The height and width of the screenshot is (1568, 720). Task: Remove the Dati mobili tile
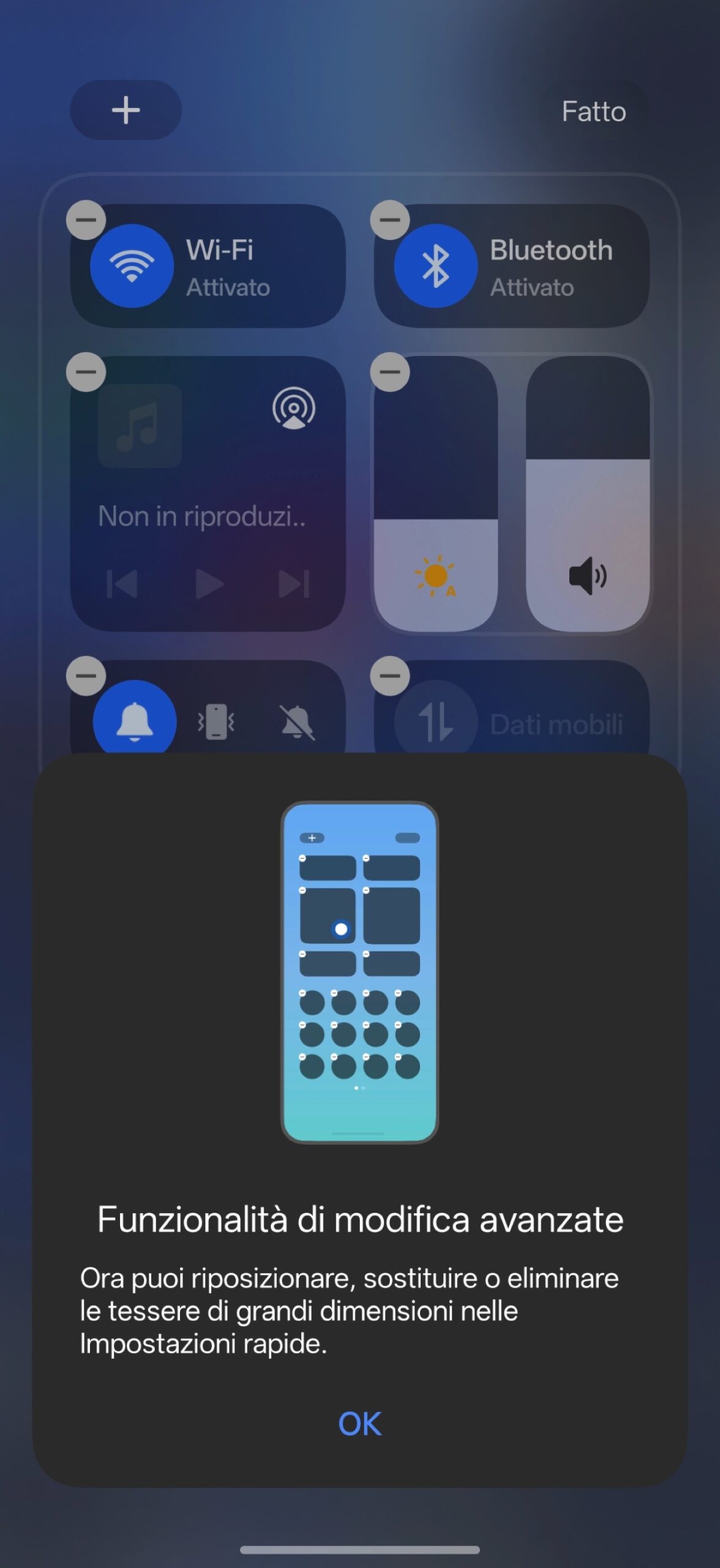click(390, 676)
